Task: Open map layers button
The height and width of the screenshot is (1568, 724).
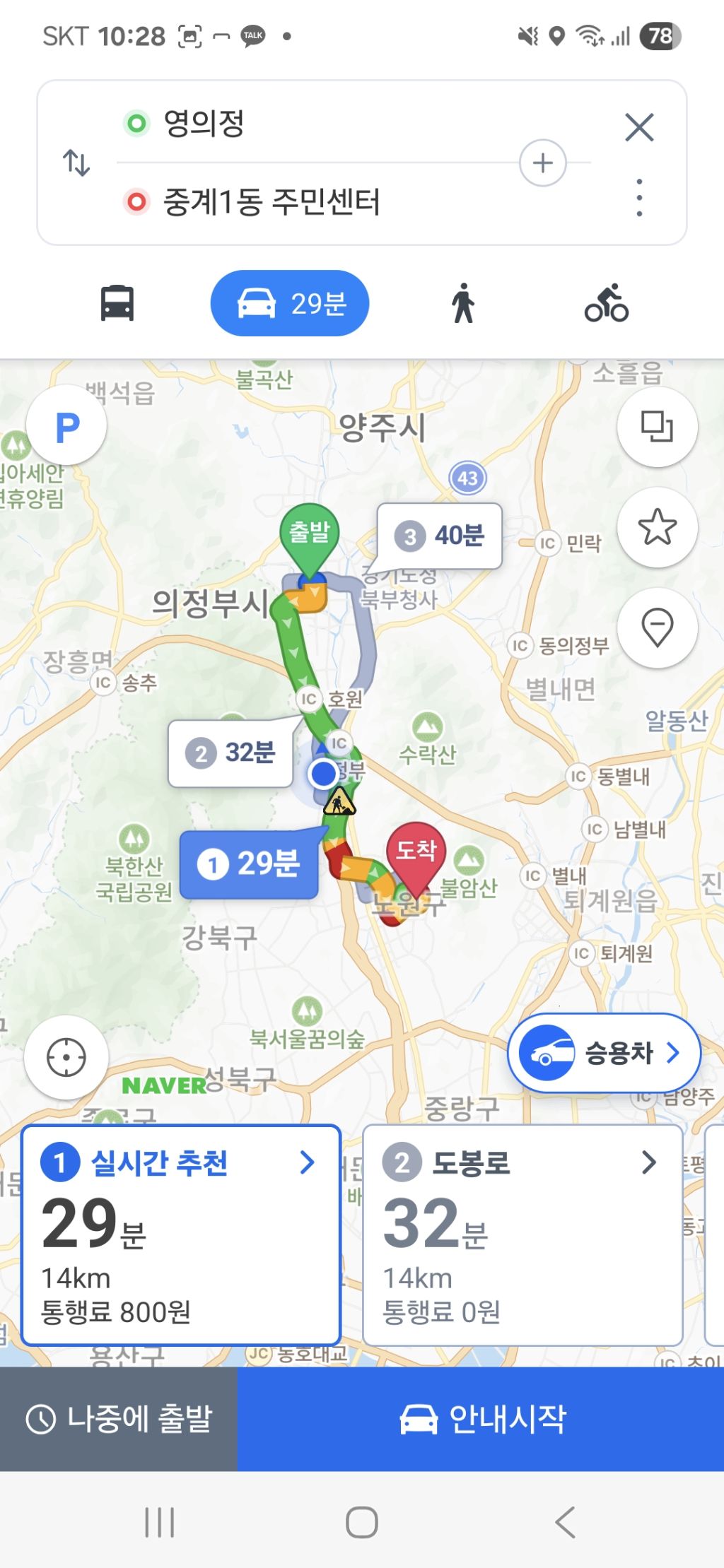Action: click(657, 427)
